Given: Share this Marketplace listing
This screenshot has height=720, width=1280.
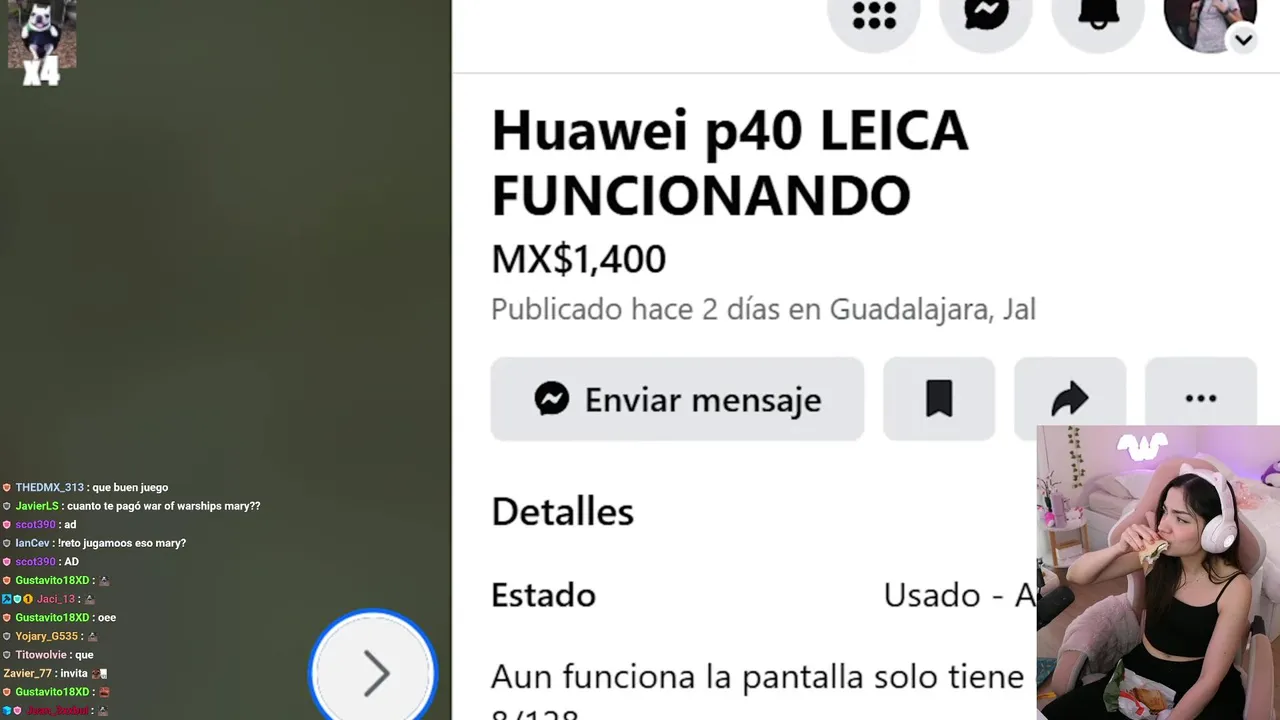Looking at the screenshot, I should tap(1069, 399).
